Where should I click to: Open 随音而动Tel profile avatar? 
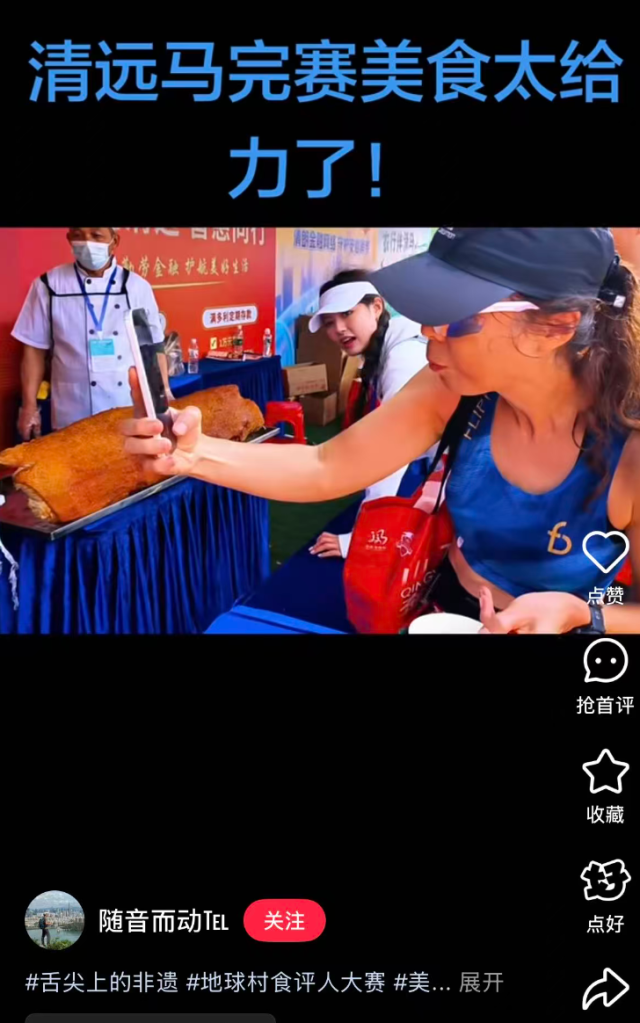[x=54, y=920]
